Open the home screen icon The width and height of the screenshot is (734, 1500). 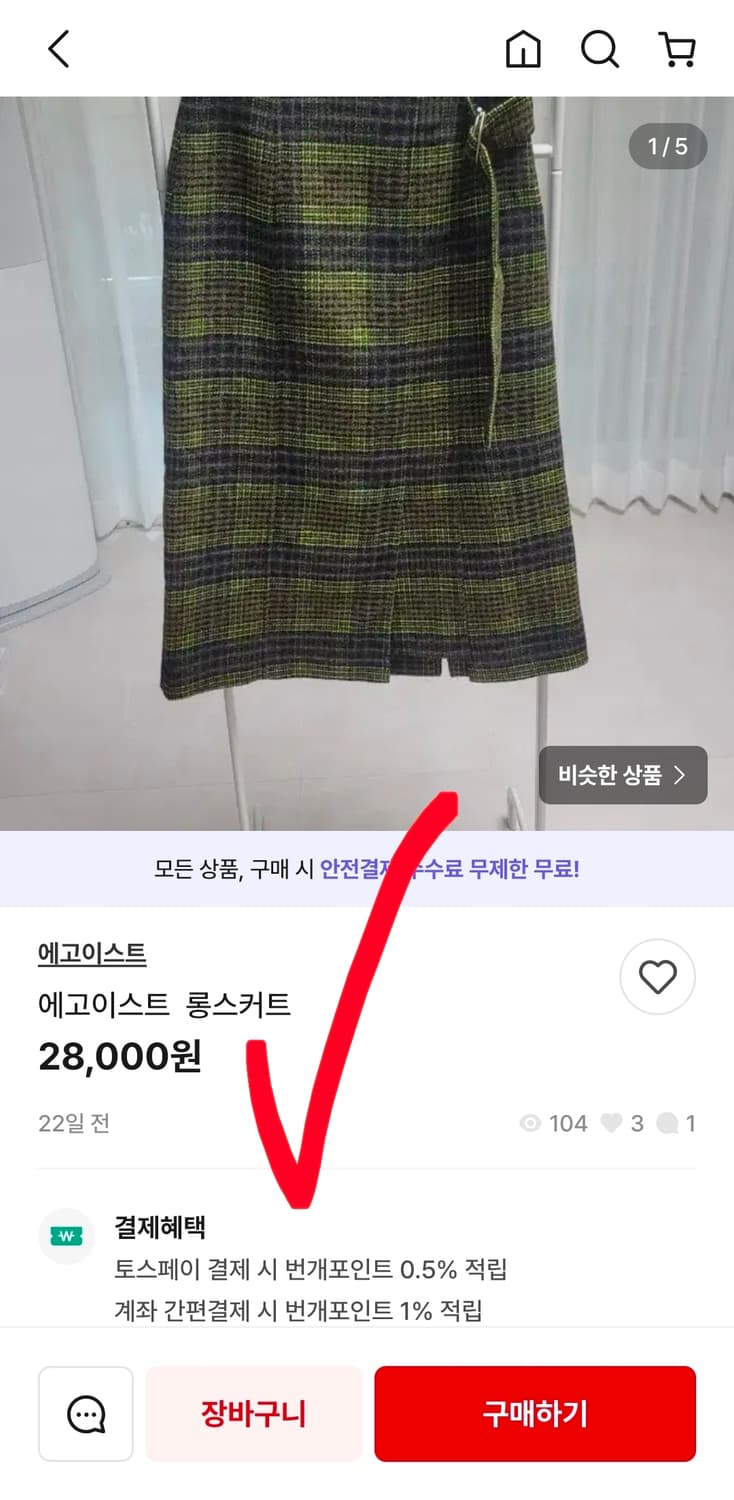click(x=524, y=47)
